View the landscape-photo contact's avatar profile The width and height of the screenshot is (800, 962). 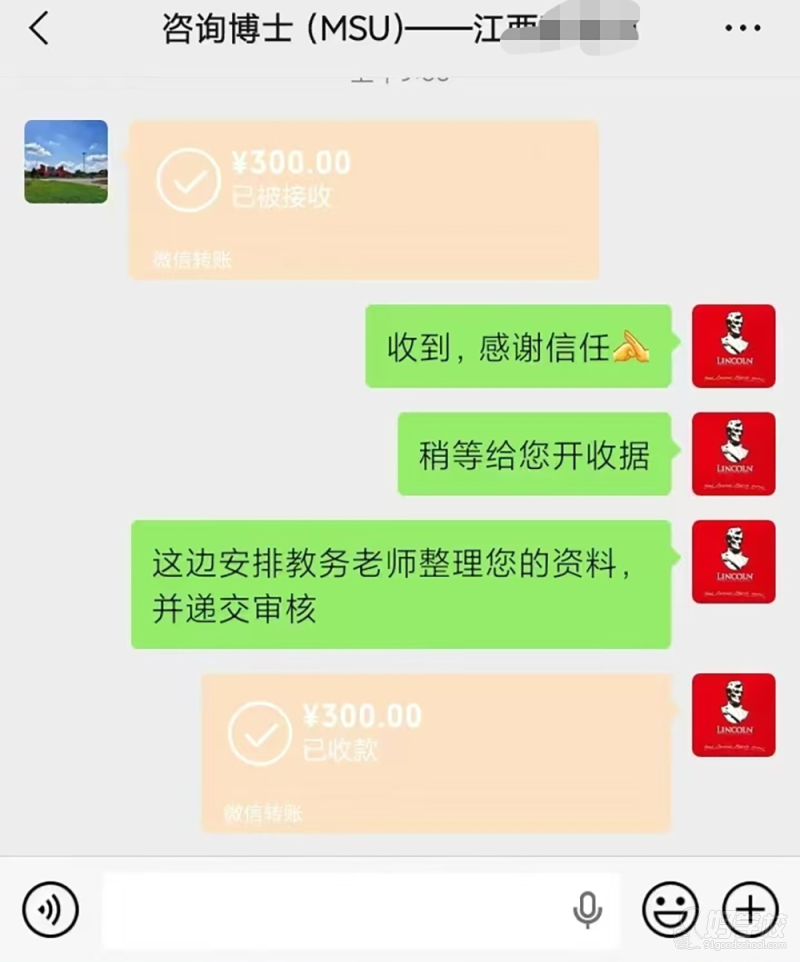coord(66,162)
